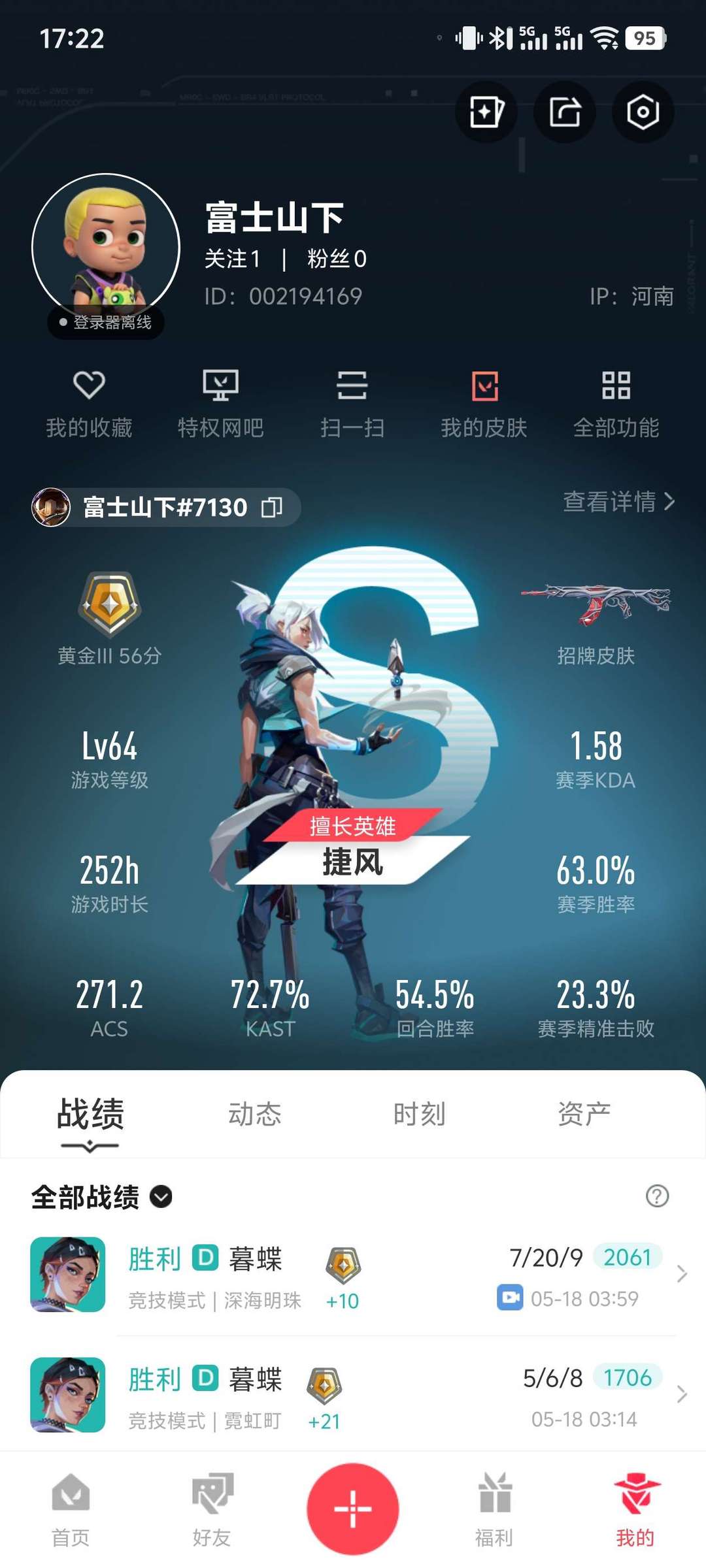
Task: Open the 霓虹町 match record
Action: [353, 1395]
